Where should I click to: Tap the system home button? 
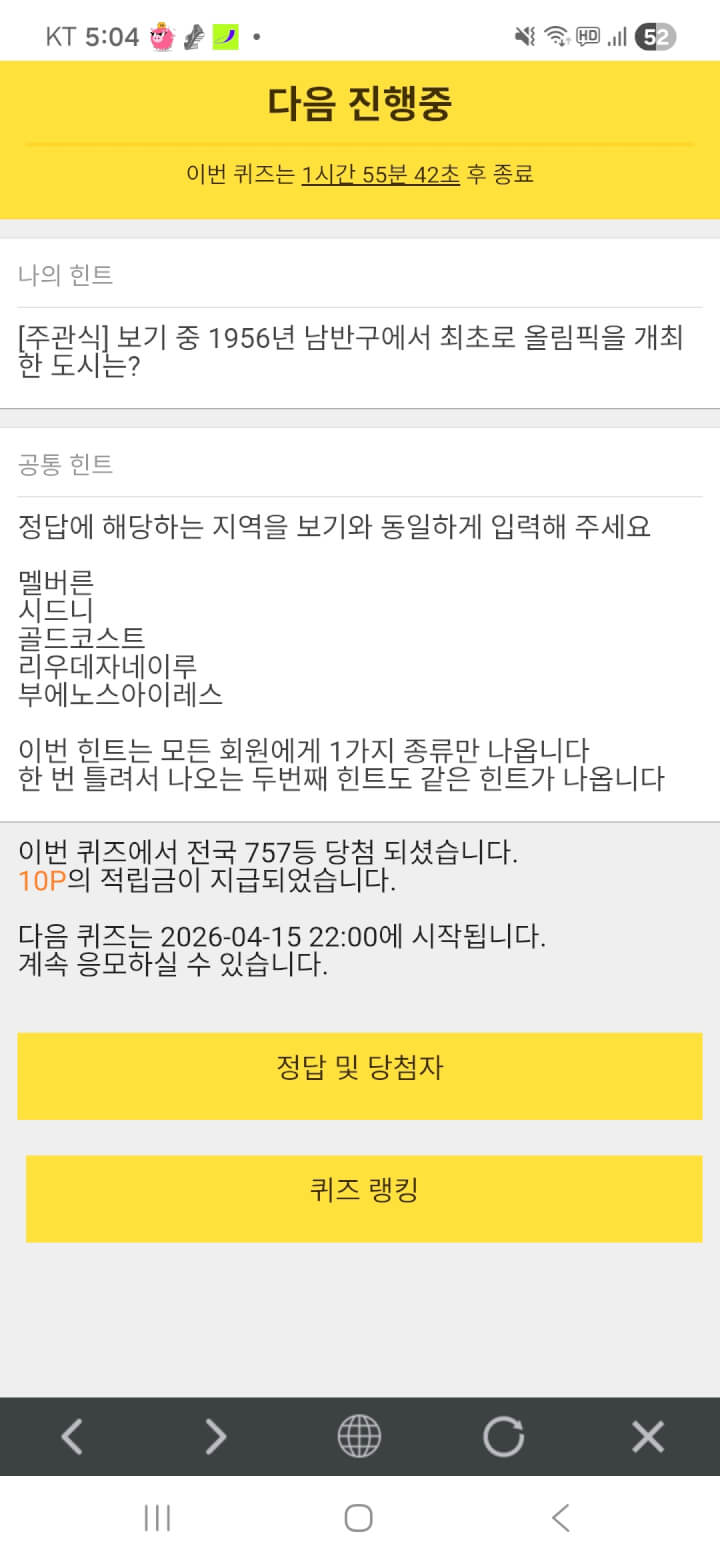click(x=359, y=1518)
